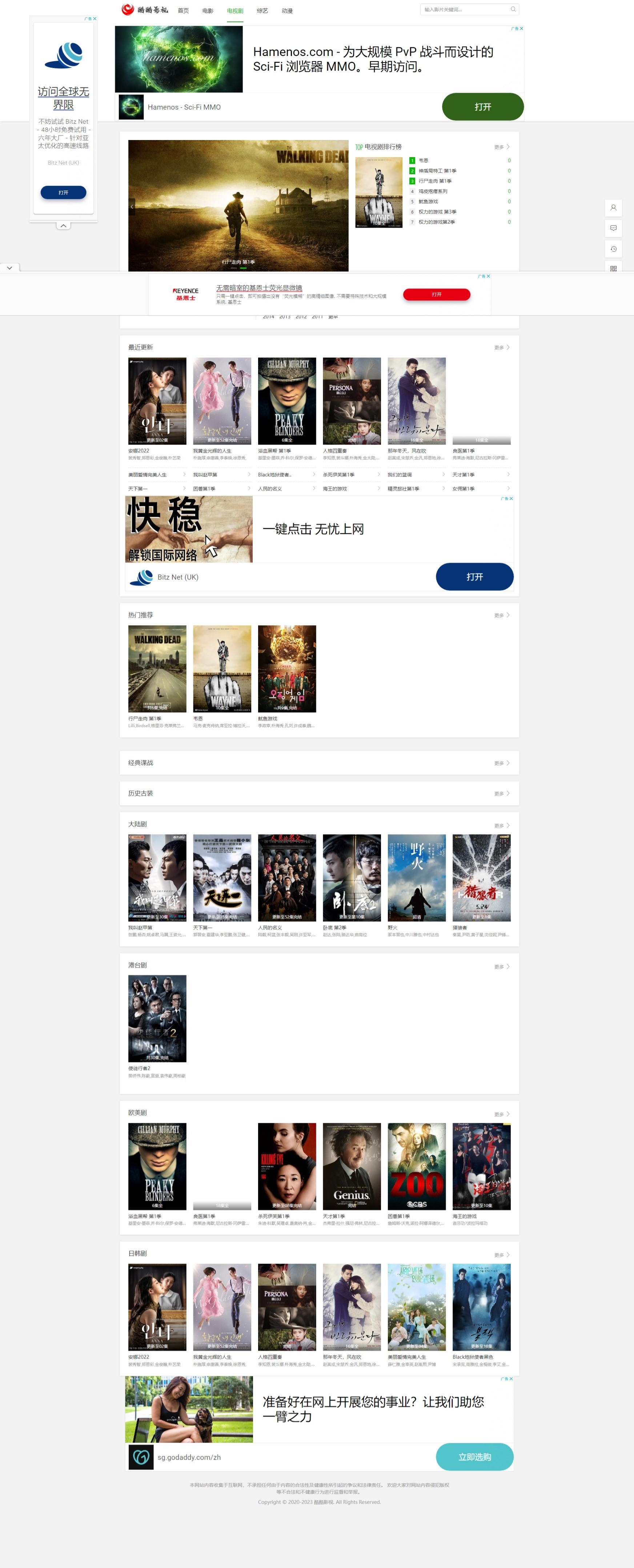Switch to the 电影 movies tab
This screenshot has width=634, height=1568.
[x=208, y=11]
